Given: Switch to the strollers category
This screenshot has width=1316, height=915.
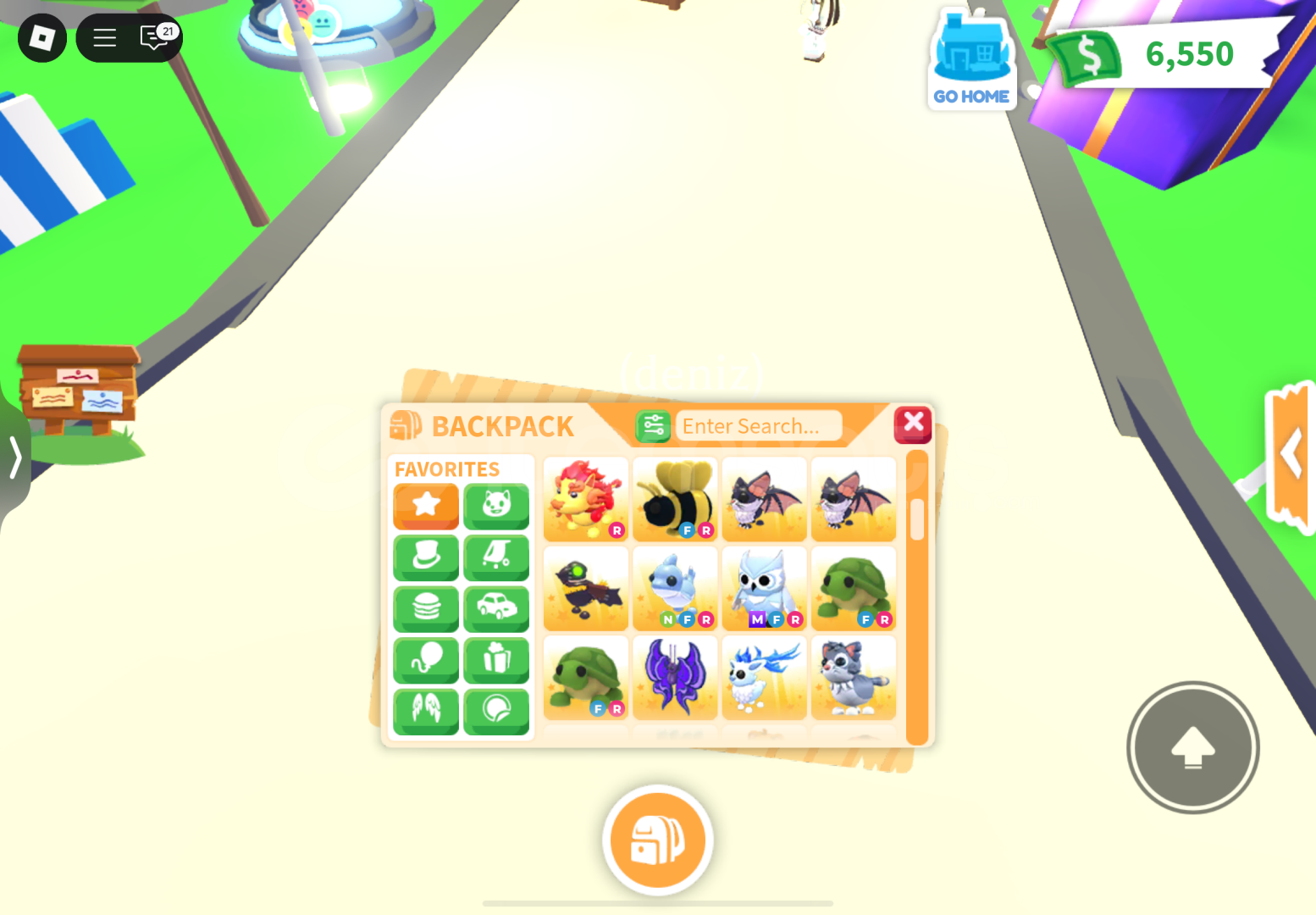Looking at the screenshot, I should coord(496,557).
